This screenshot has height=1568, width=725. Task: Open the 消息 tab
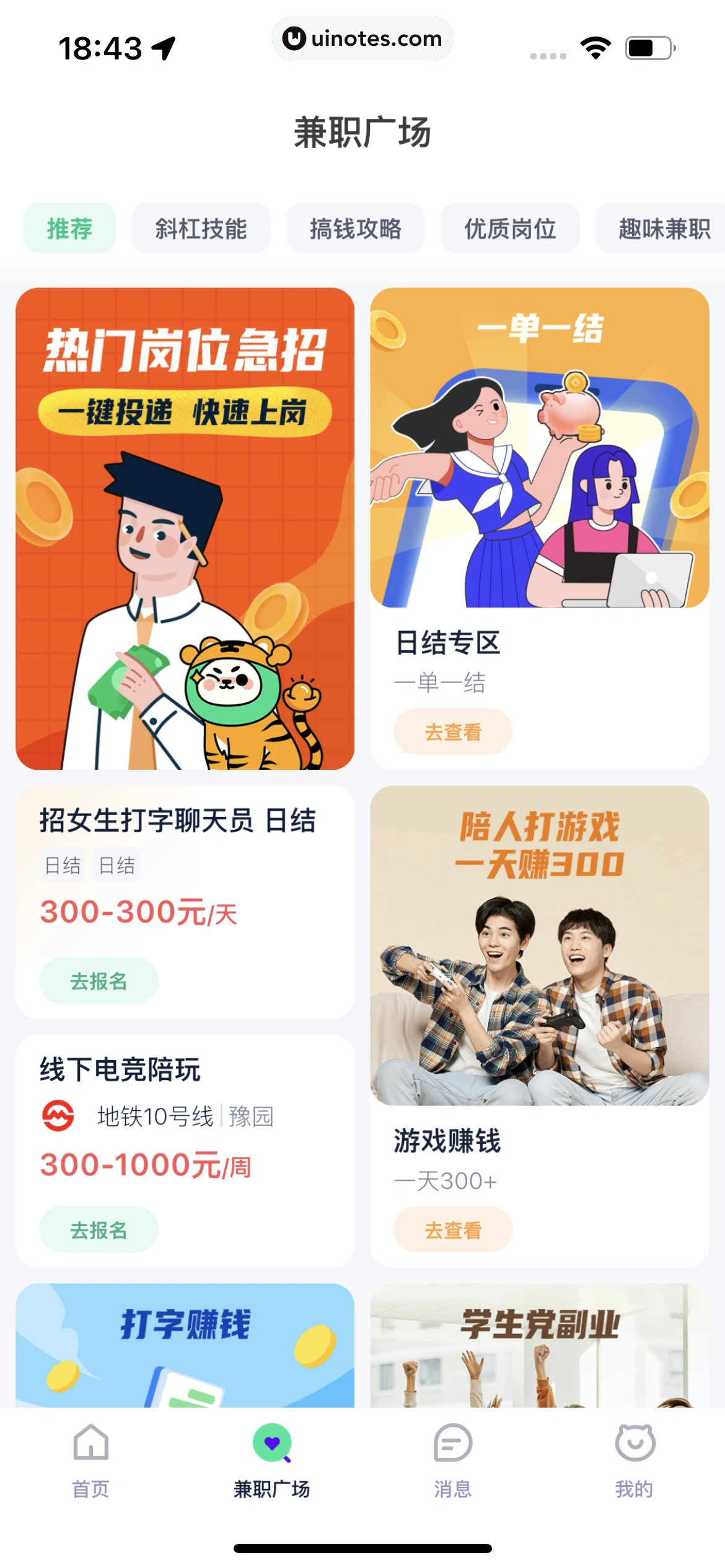(x=452, y=1460)
